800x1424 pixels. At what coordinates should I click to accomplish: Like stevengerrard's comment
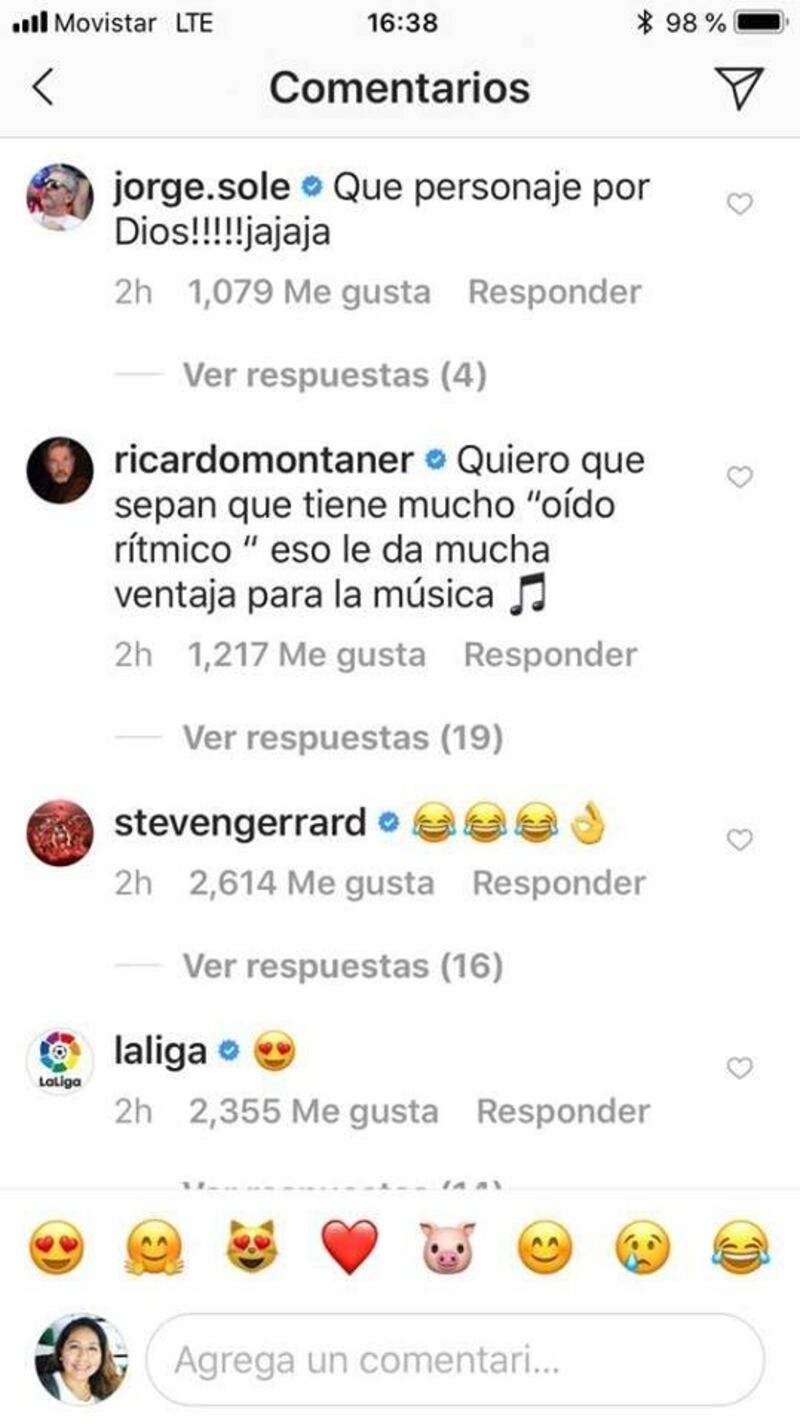[739, 841]
